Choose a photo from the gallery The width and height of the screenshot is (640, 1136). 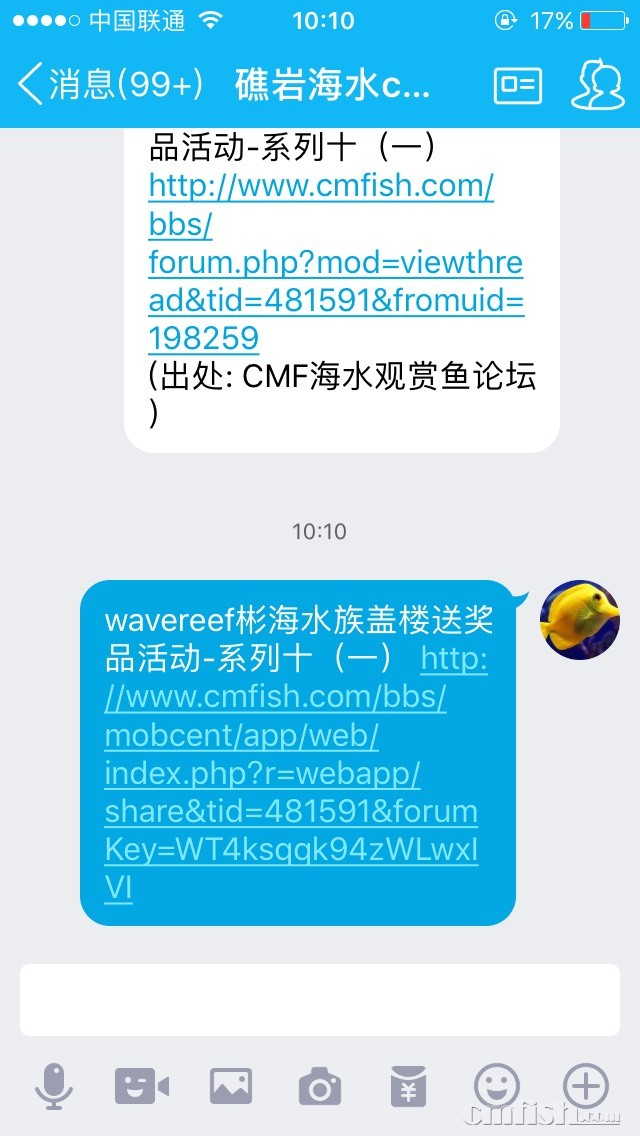point(230,1086)
